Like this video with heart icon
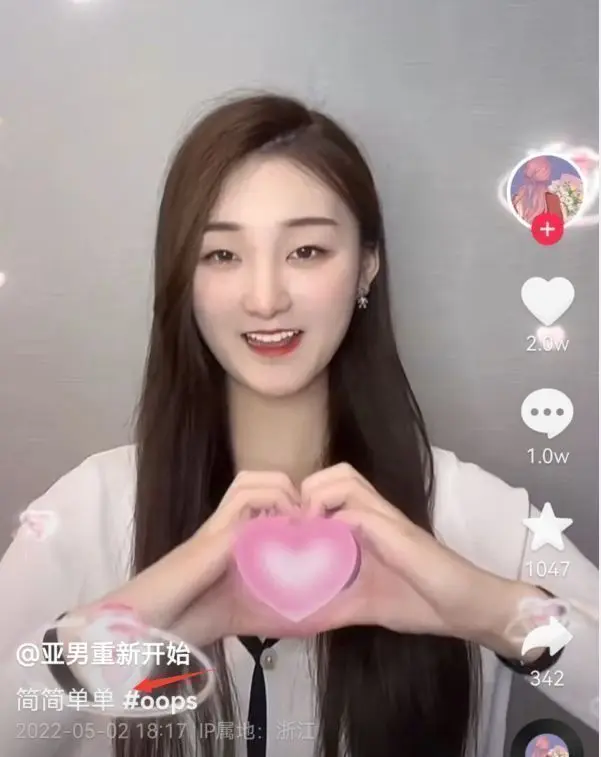The height and width of the screenshot is (757, 601). (x=548, y=301)
